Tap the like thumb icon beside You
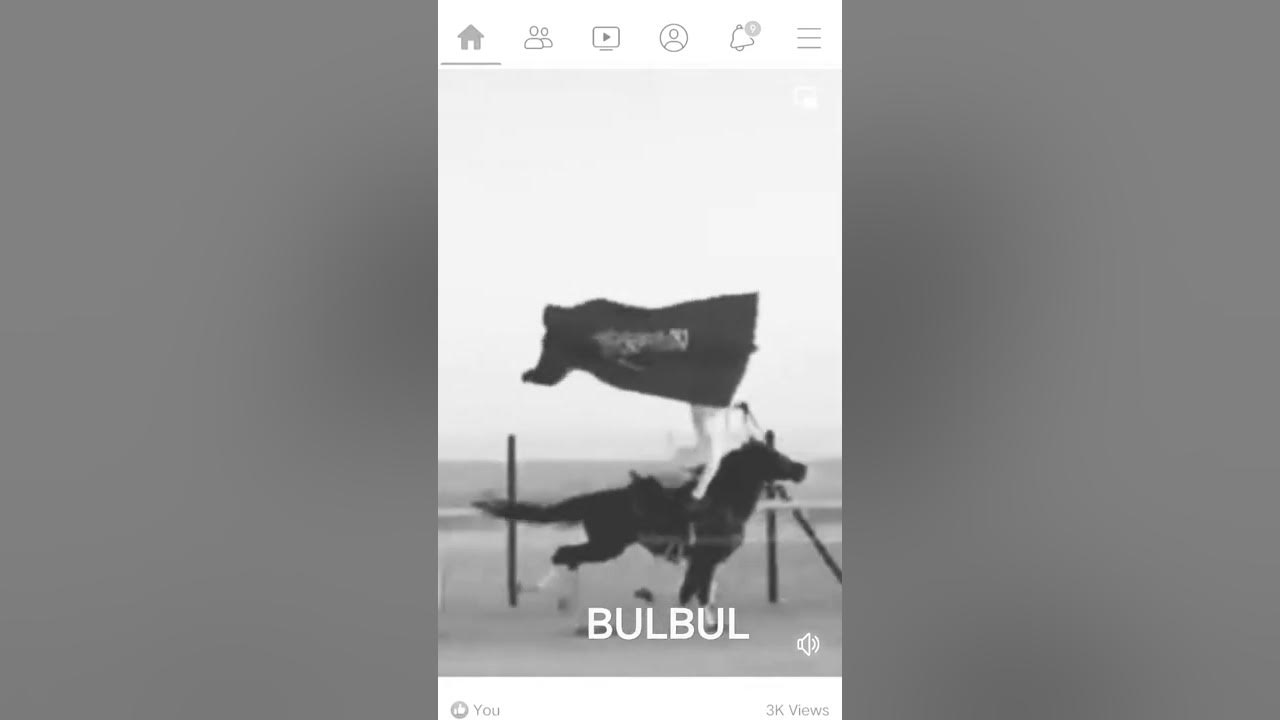 [x=459, y=710]
